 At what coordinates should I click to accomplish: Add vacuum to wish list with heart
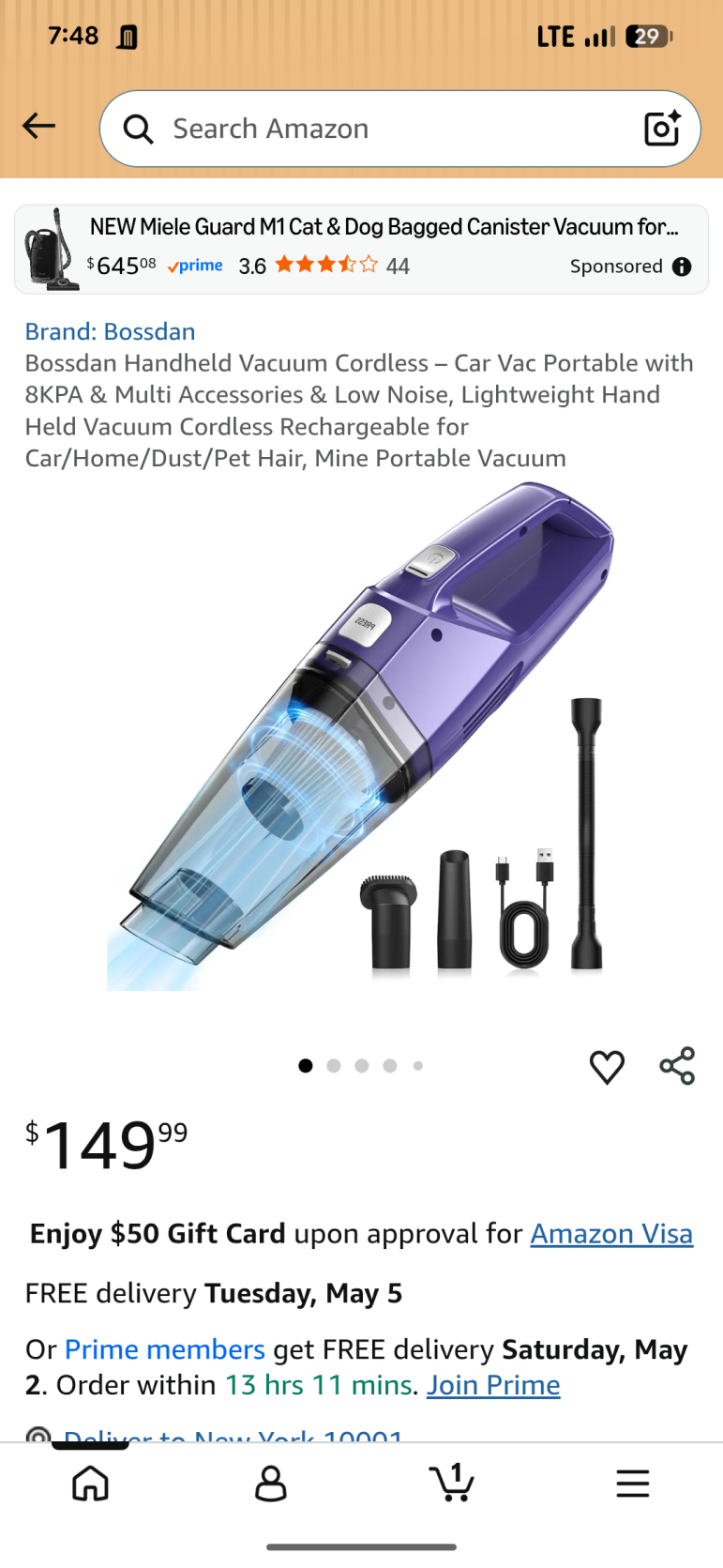point(607,1067)
